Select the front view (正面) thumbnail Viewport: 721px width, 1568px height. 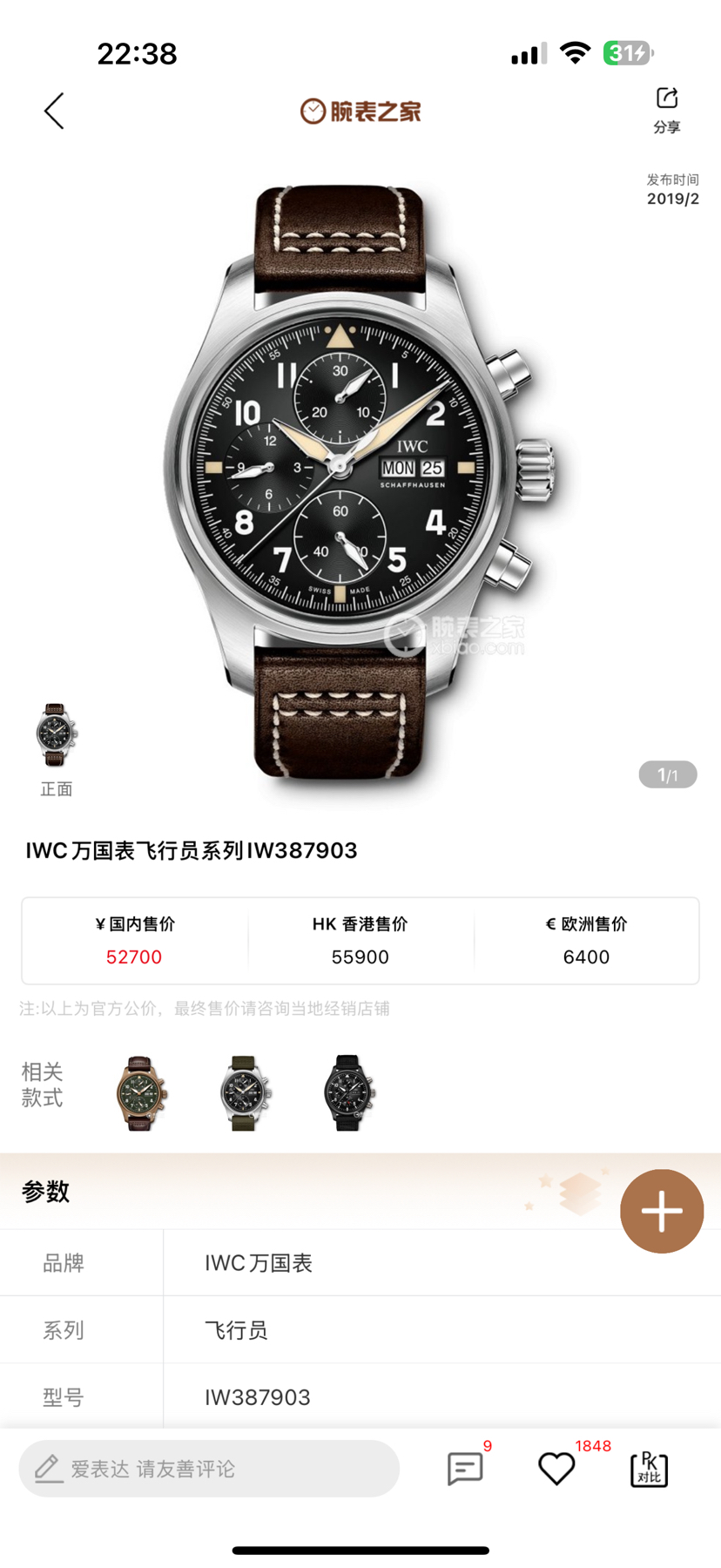pos(56,736)
